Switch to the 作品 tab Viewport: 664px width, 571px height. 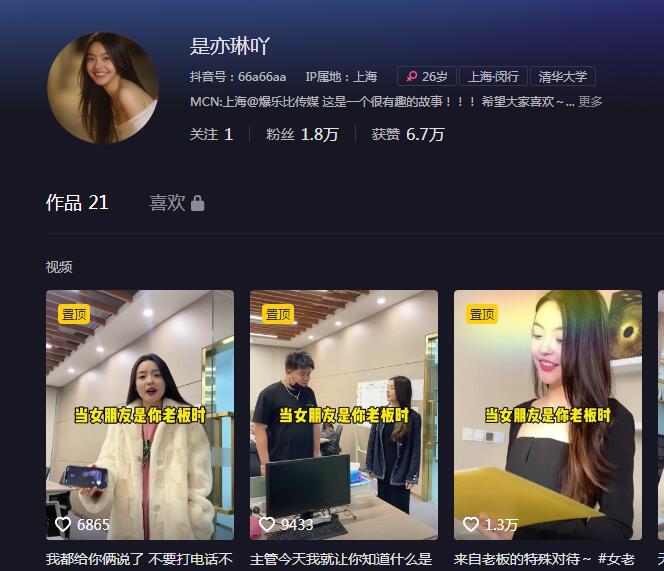coord(77,203)
